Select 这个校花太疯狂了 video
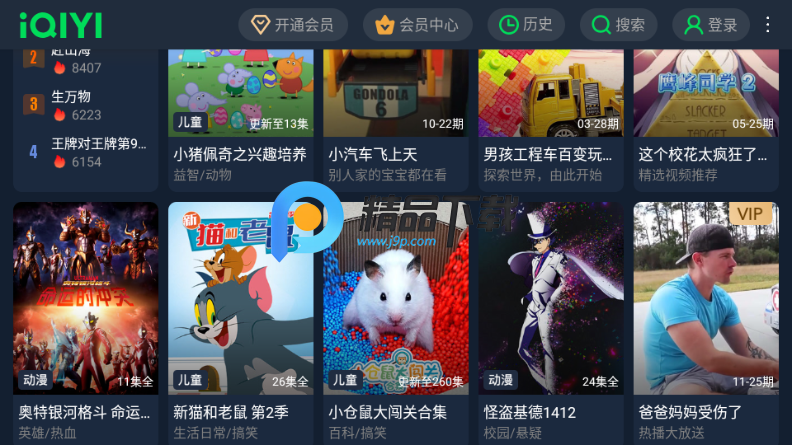 point(705,100)
